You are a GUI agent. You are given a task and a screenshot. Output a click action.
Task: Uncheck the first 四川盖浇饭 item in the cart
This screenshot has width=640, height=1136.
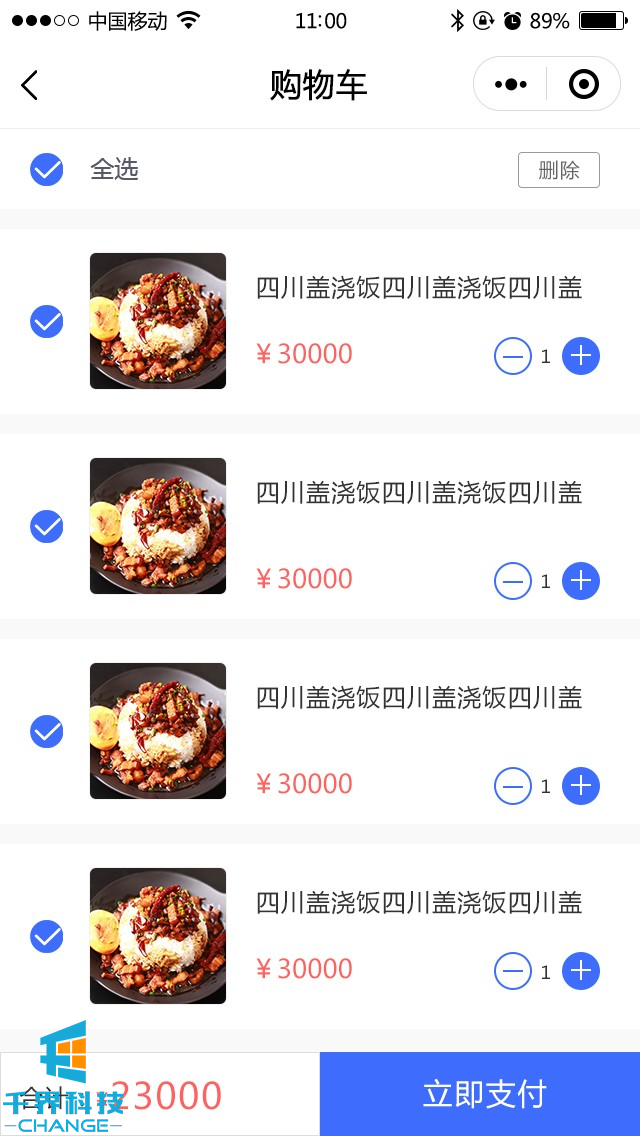click(x=47, y=322)
